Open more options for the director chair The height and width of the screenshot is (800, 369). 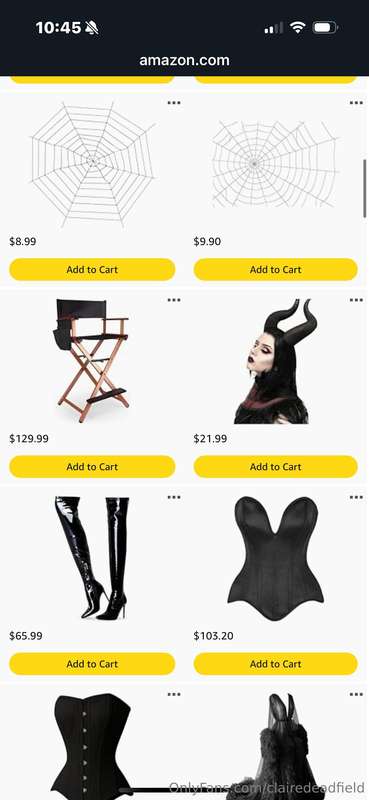click(x=174, y=299)
